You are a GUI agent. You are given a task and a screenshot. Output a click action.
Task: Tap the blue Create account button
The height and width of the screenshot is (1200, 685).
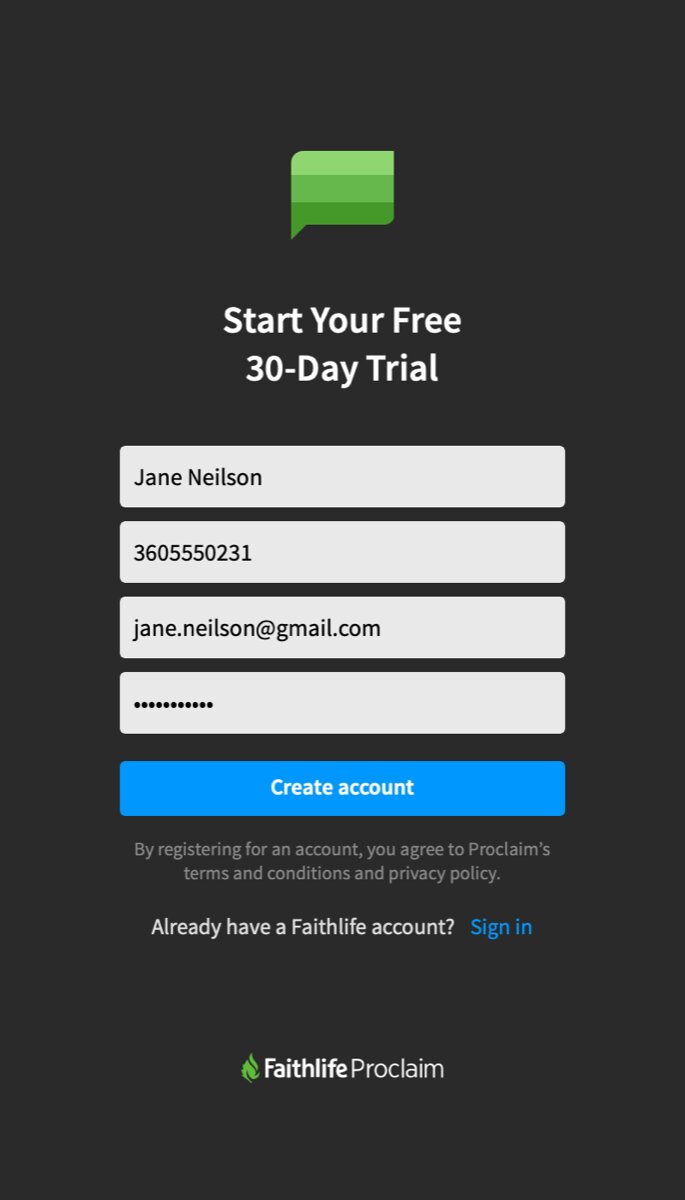click(342, 788)
